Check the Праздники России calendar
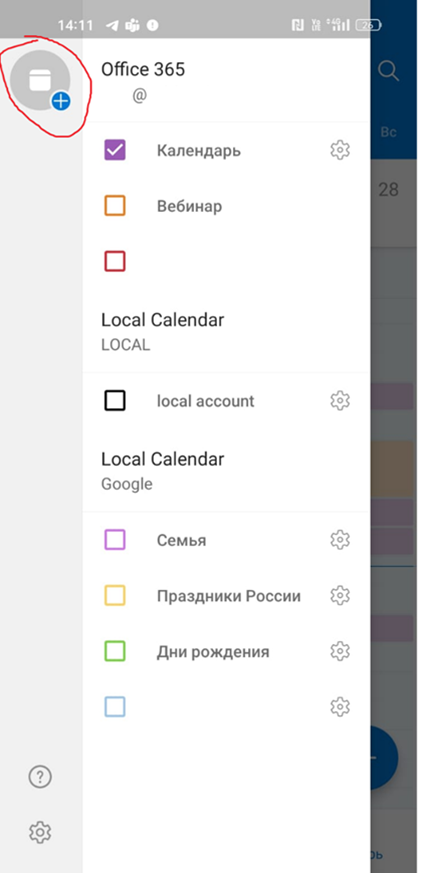 click(x=115, y=595)
